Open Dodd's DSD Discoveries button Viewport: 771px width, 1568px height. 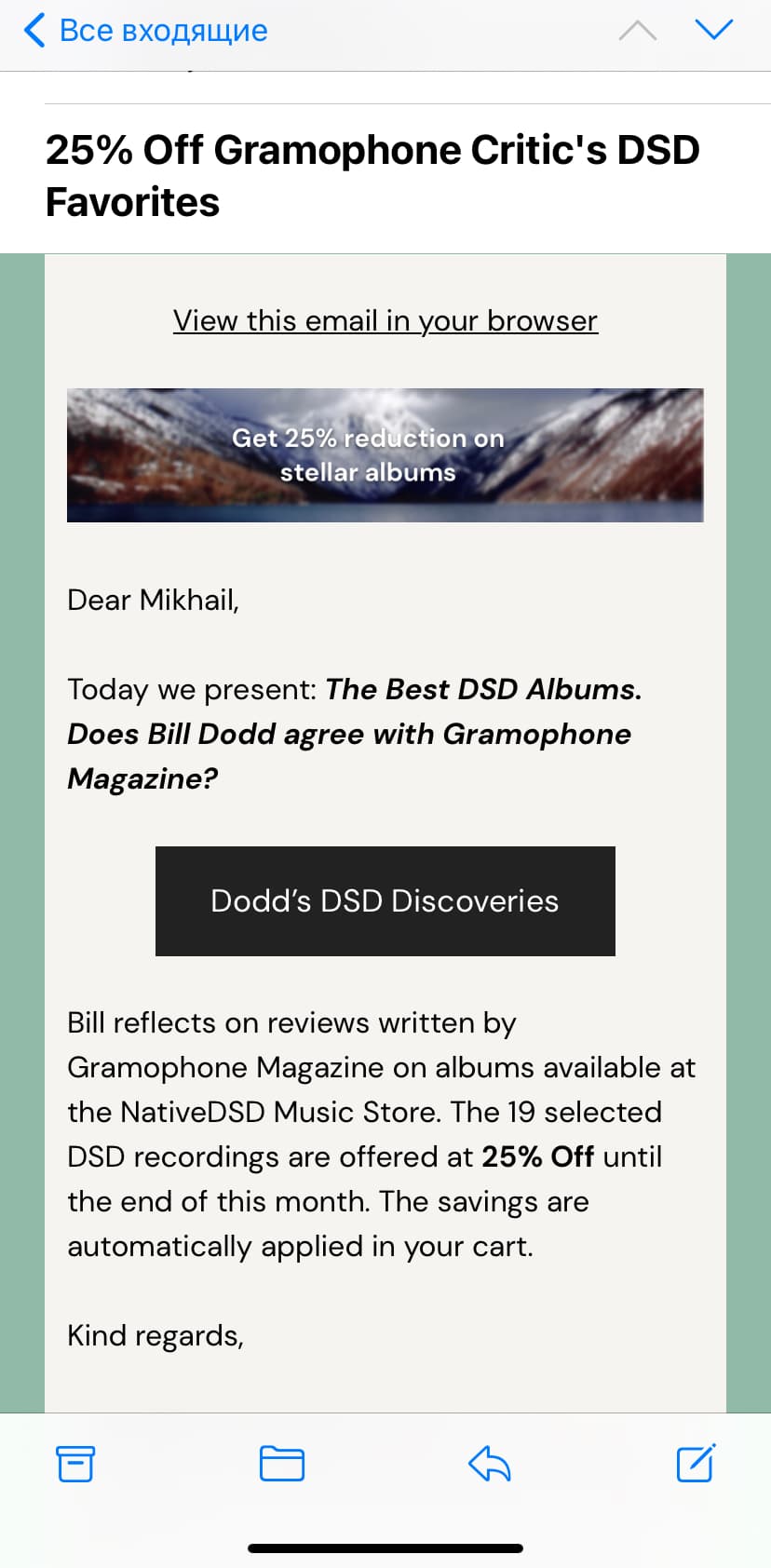385,901
